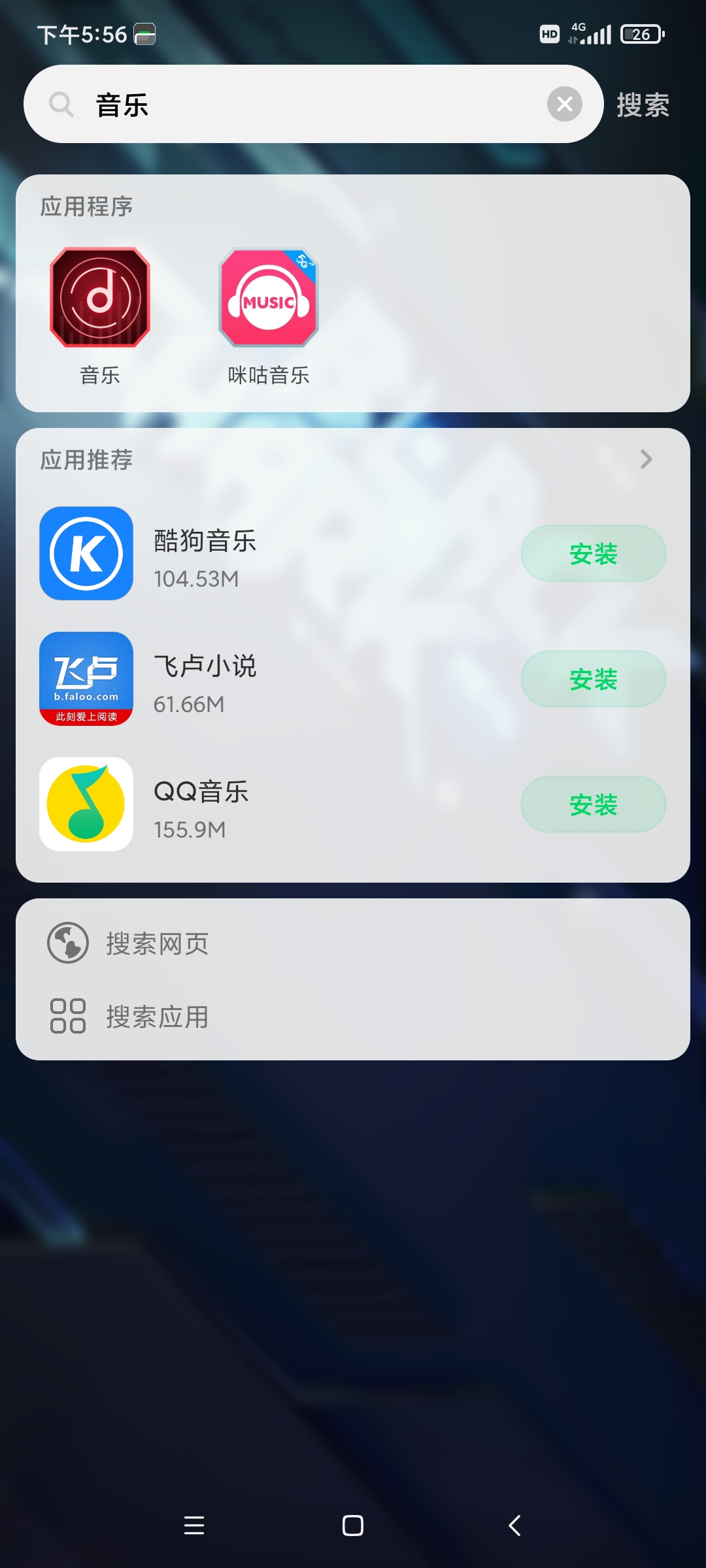Focus the search field containing 音乐
706x1568 pixels.
pyautogui.click(x=313, y=104)
